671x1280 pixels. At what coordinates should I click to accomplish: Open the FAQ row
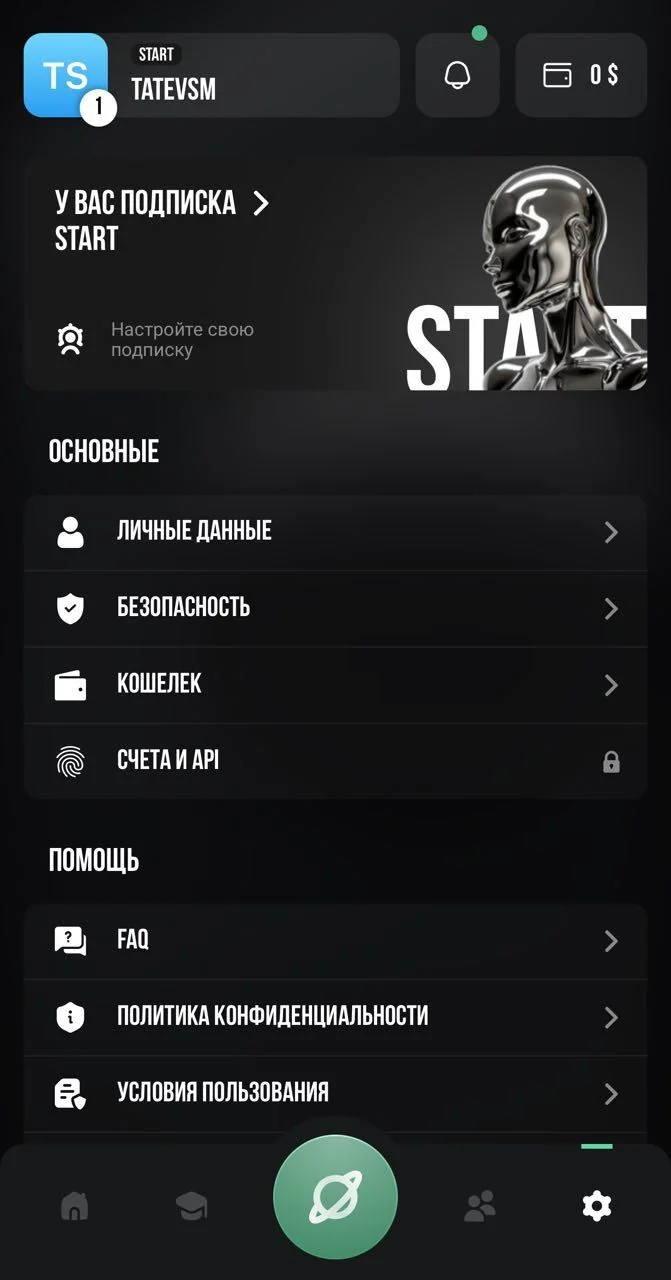[x=335, y=941]
